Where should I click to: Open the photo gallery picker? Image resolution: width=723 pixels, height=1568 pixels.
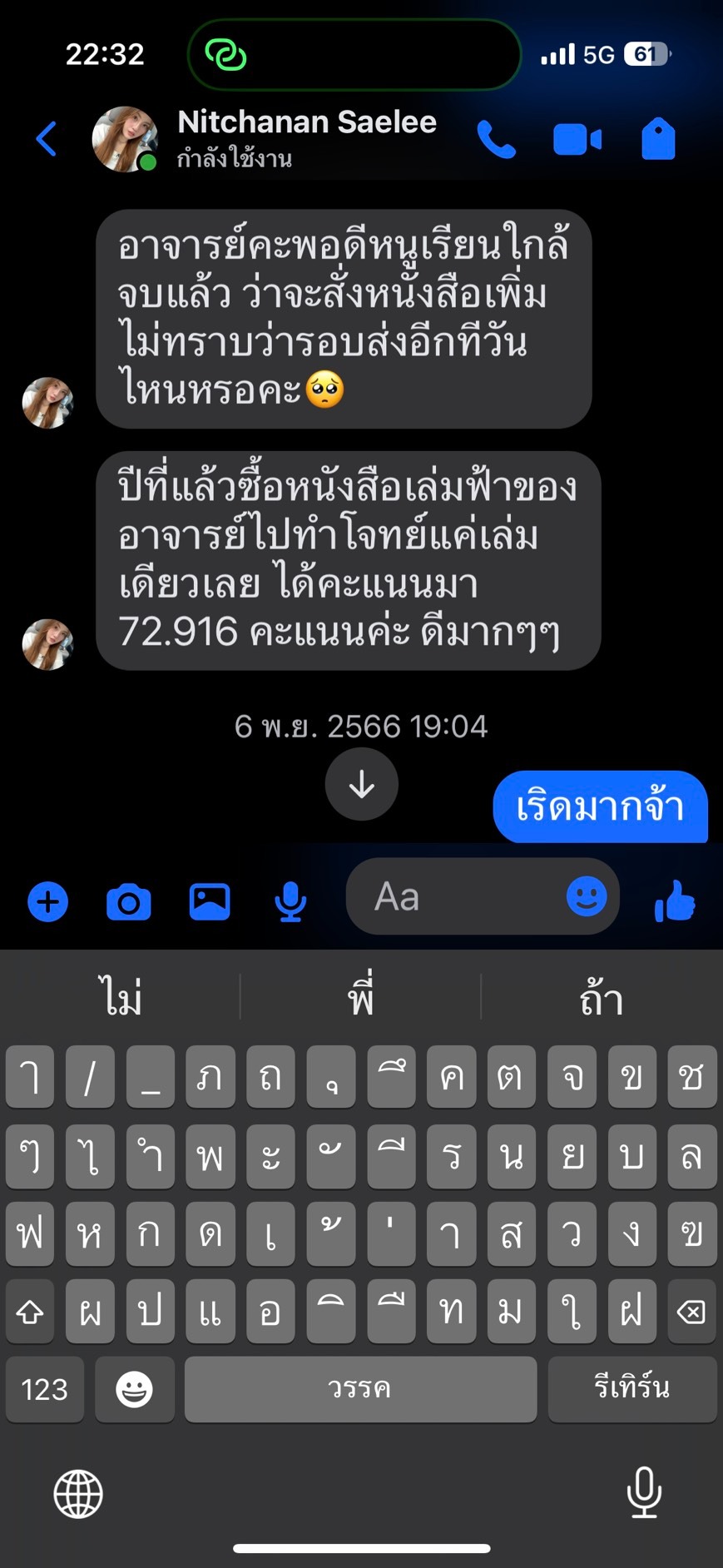tap(210, 901)
